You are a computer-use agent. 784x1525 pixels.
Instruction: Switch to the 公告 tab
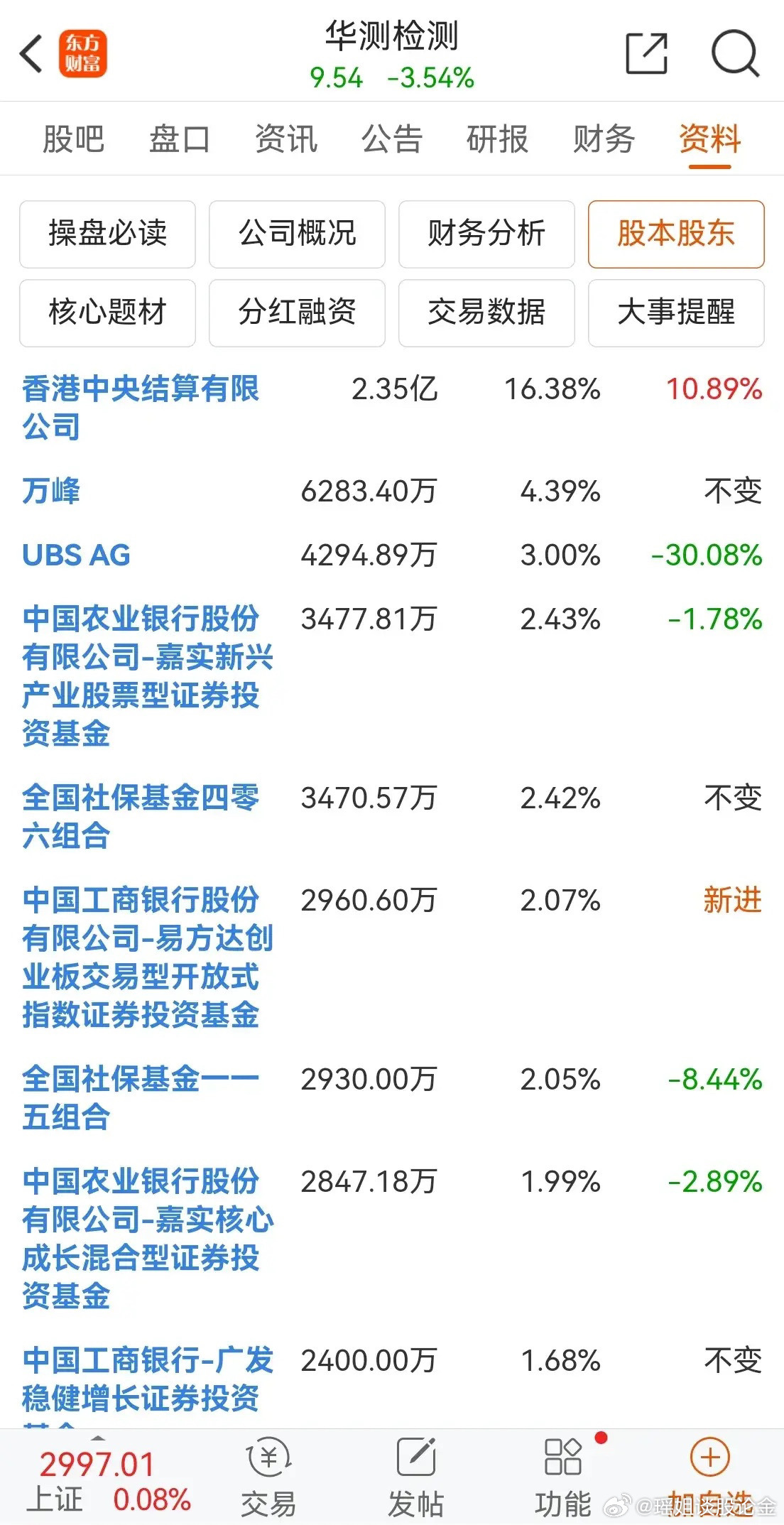[x=391, y=139]
